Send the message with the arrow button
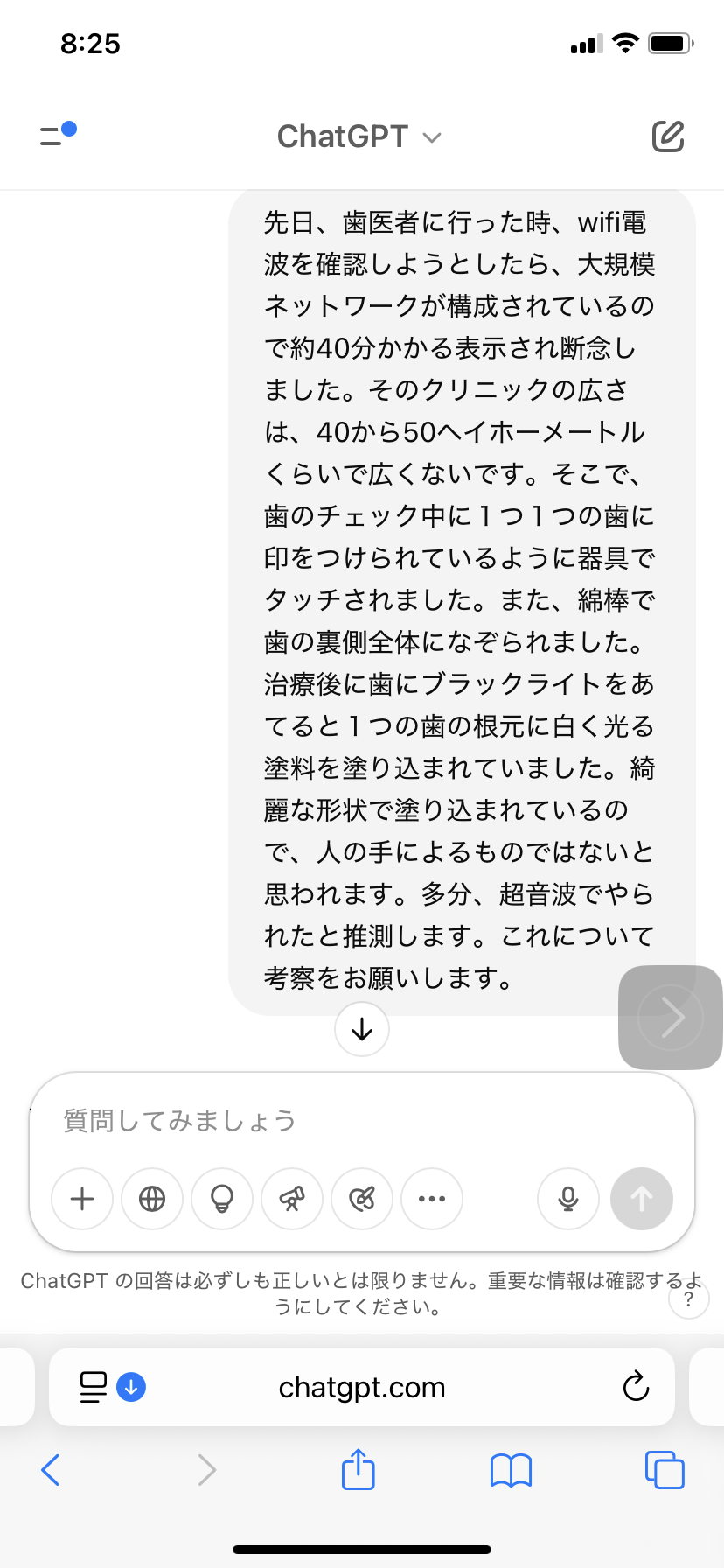The width and height of the screenshot is (724, 1568). click(642, 1199)
